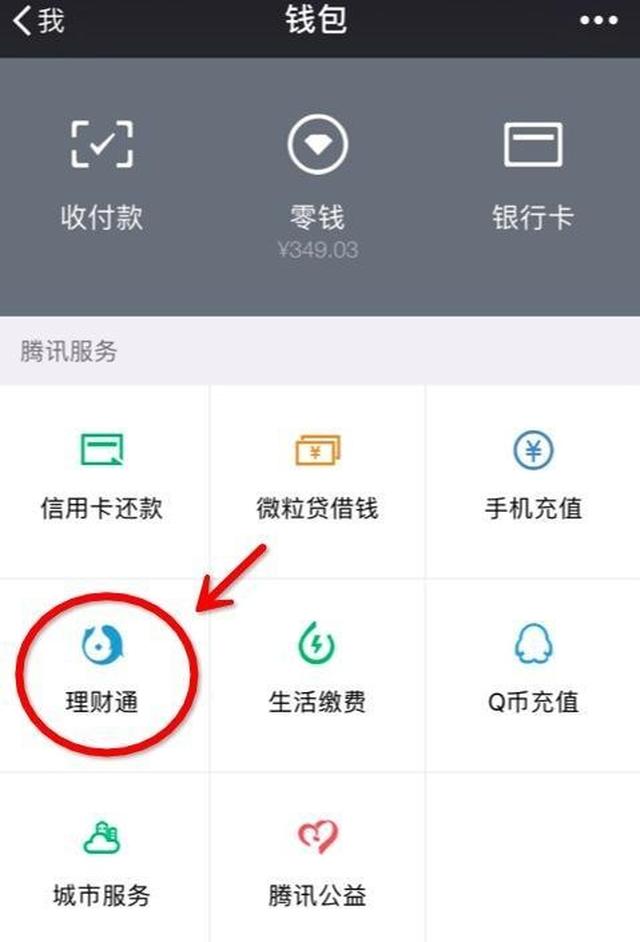Go back to the 我 page
Image resolution: width=640 pixels, height=942 pixels.
pos(38,21)
